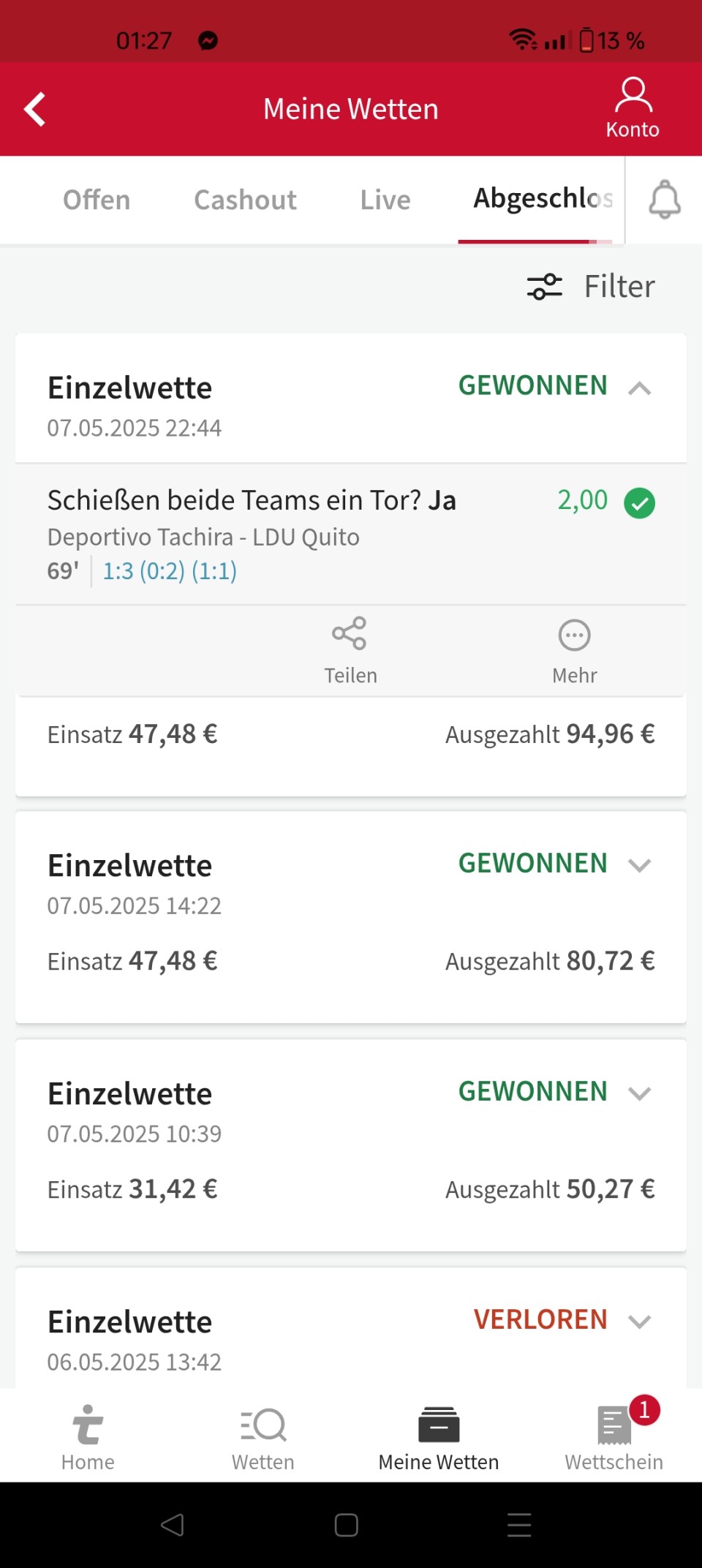702x1568 pixels.
Task: Switch to the Live tab
Action: tap(385, 200)
